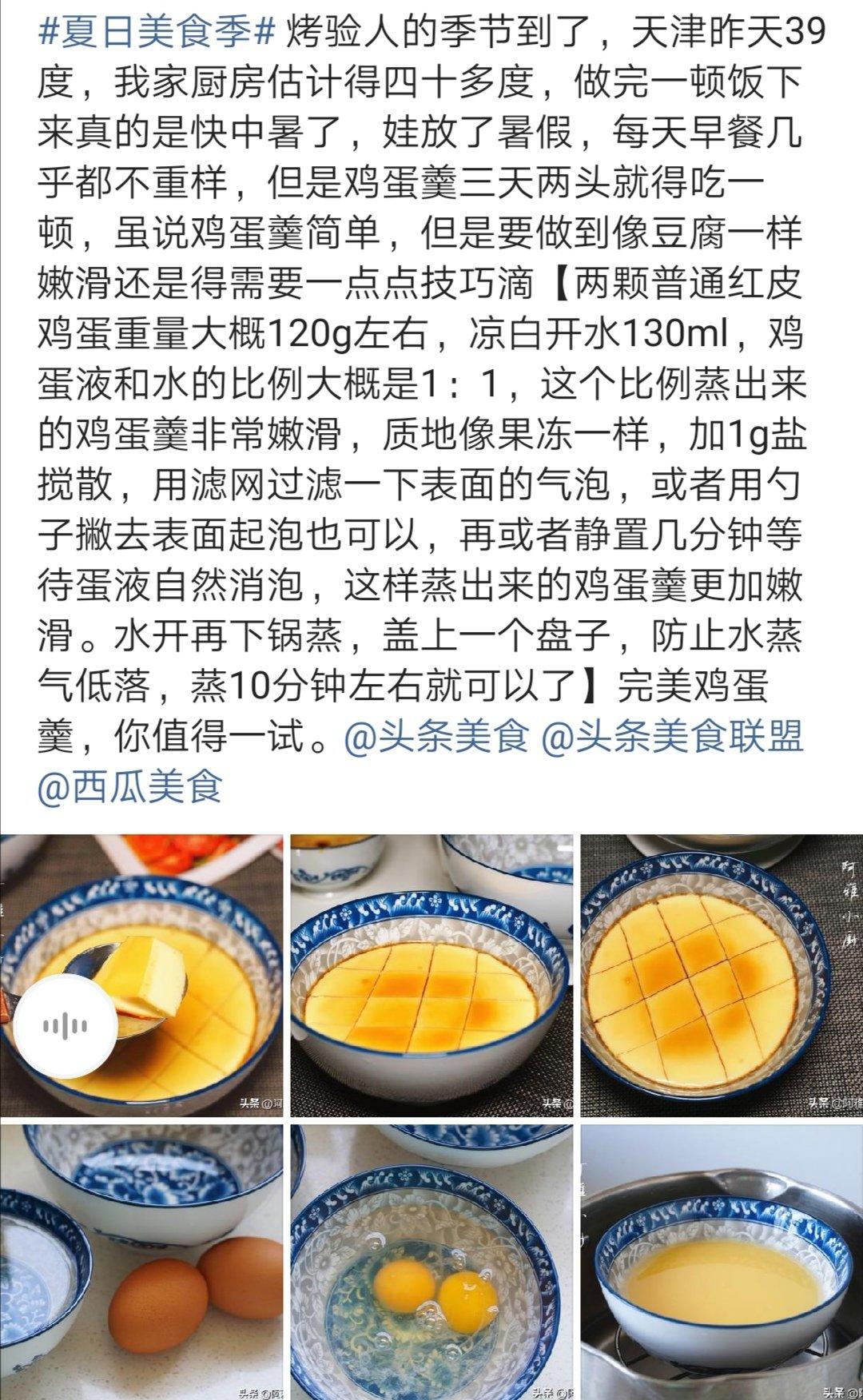
Task: Open the #夏日美食季# hashtag link
Action: point(157,34)
